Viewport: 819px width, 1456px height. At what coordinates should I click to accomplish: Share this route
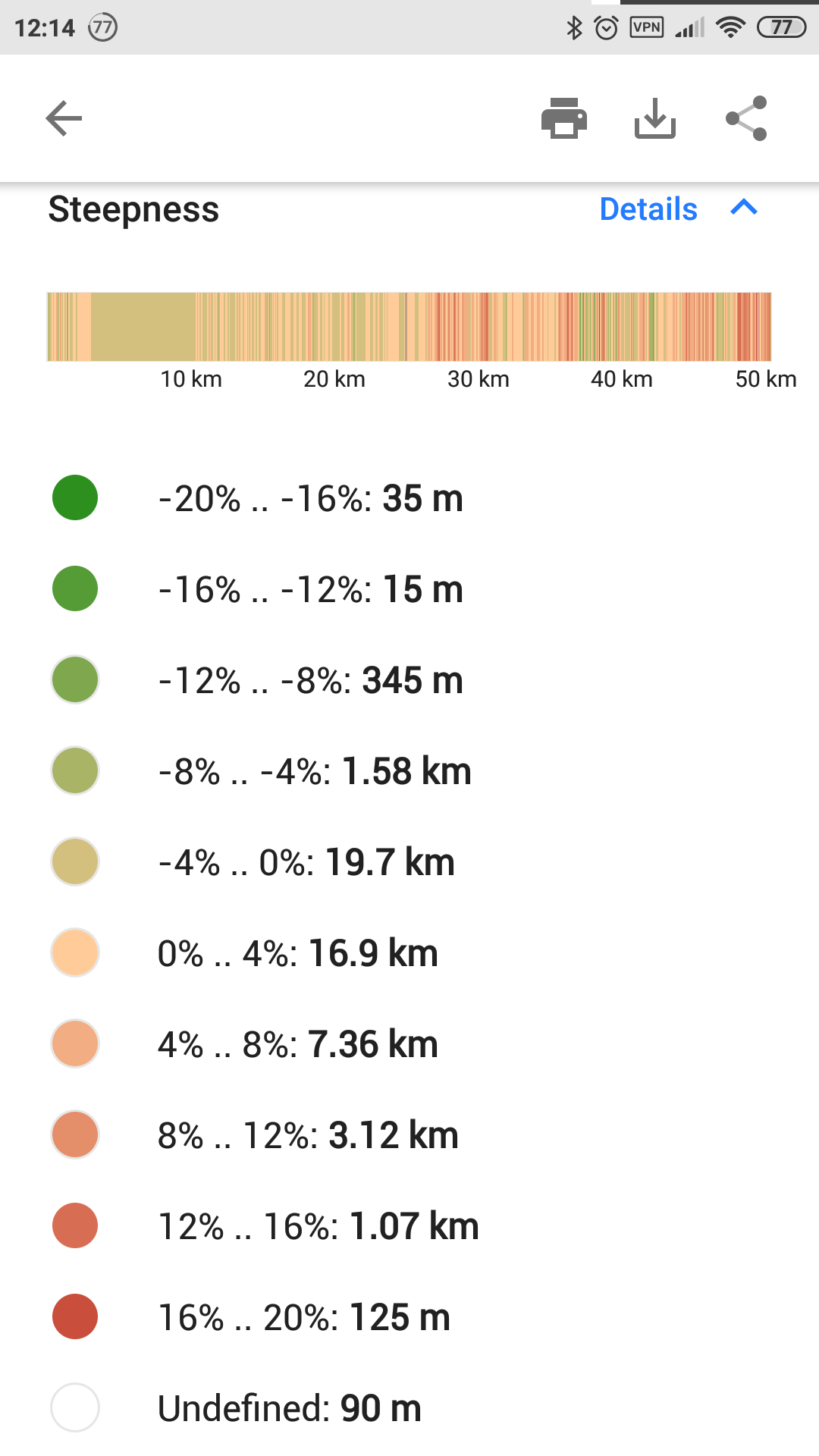tap(746, 118)
